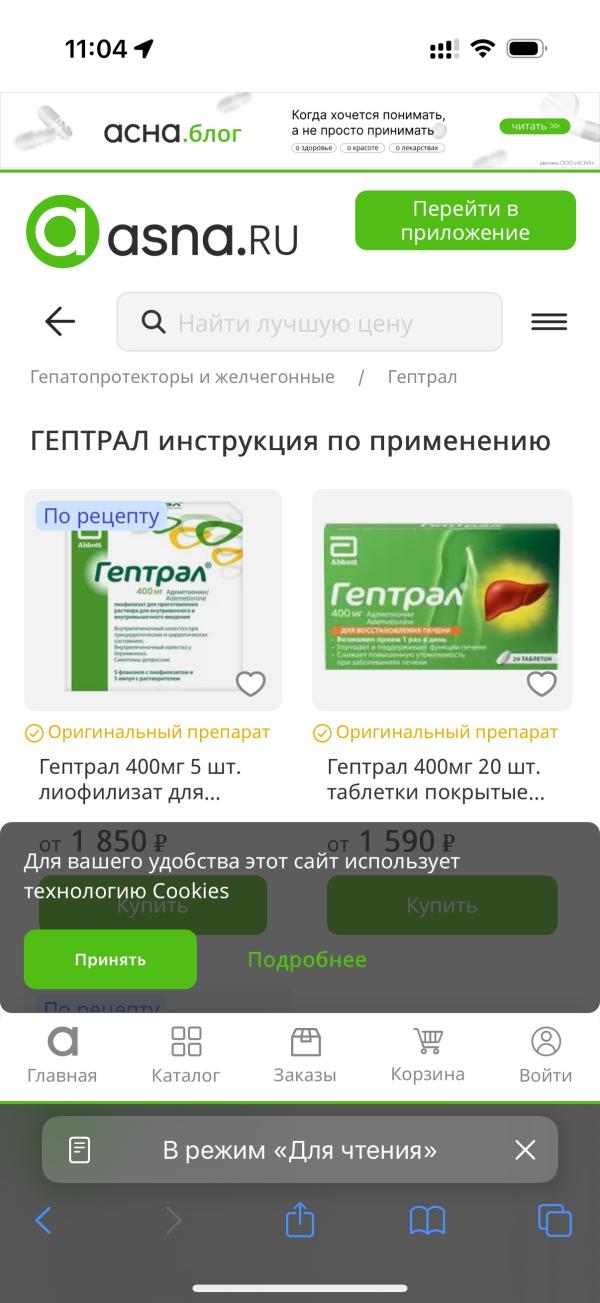600x1303 pixels.
Task: Add Гептрал 5 шт. лиофилизат to favorites
Action: coord(250,684)
